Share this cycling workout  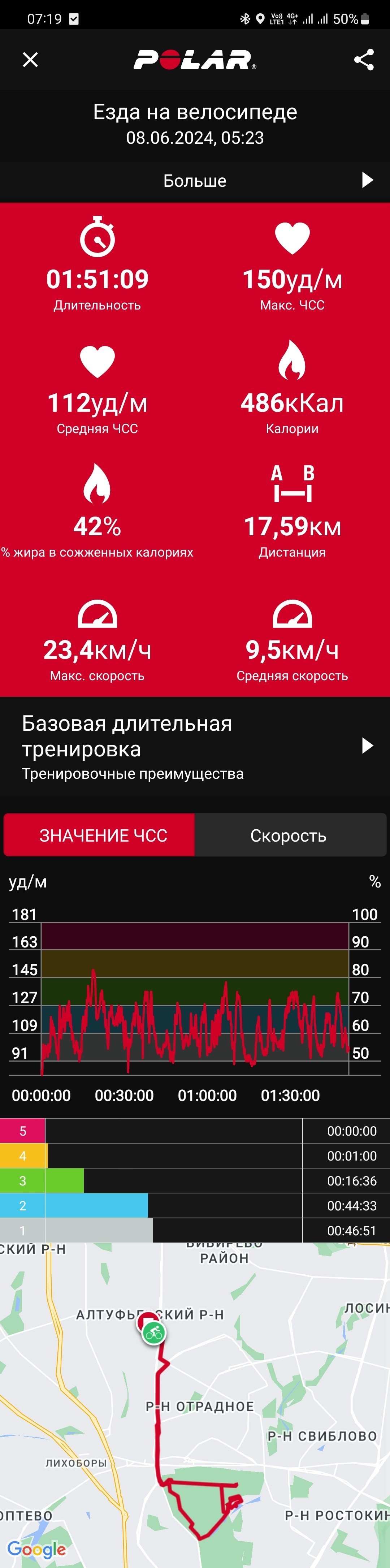363,60
